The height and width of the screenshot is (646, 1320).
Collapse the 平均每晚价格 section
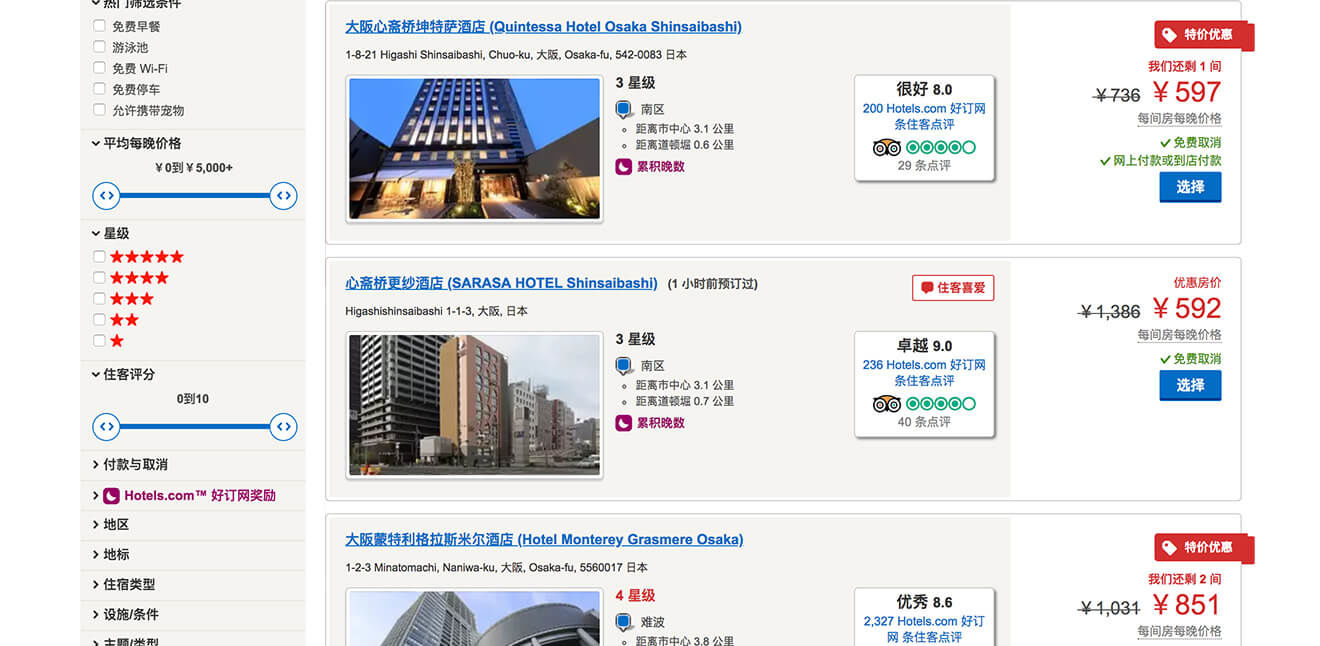click(x=142, y=143)
